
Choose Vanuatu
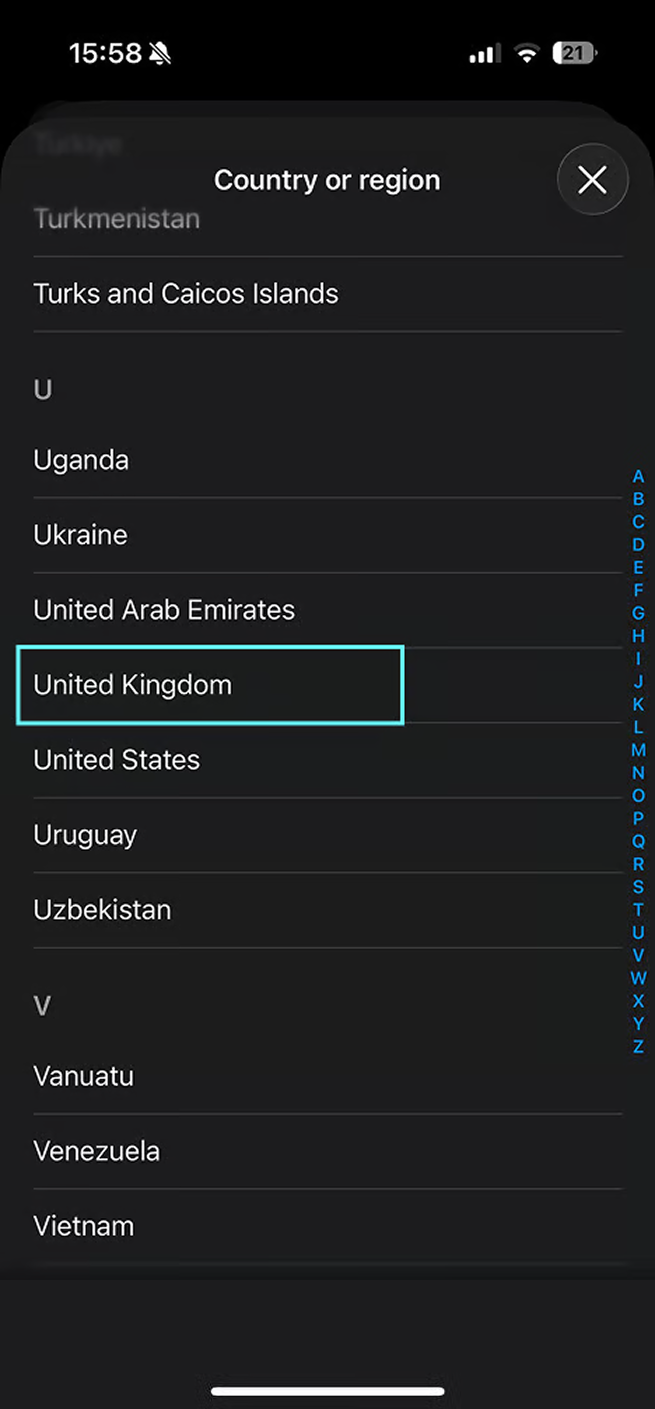[83, 1076]
